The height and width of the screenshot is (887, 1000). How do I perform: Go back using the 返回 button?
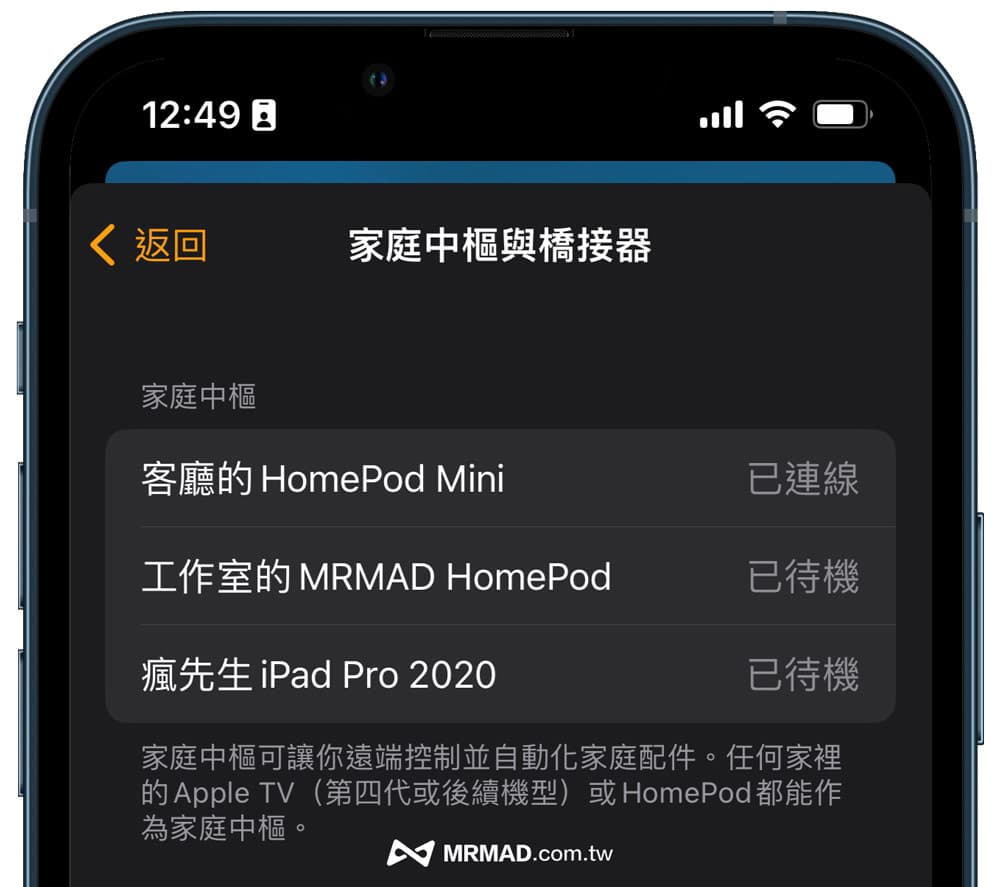150,245
